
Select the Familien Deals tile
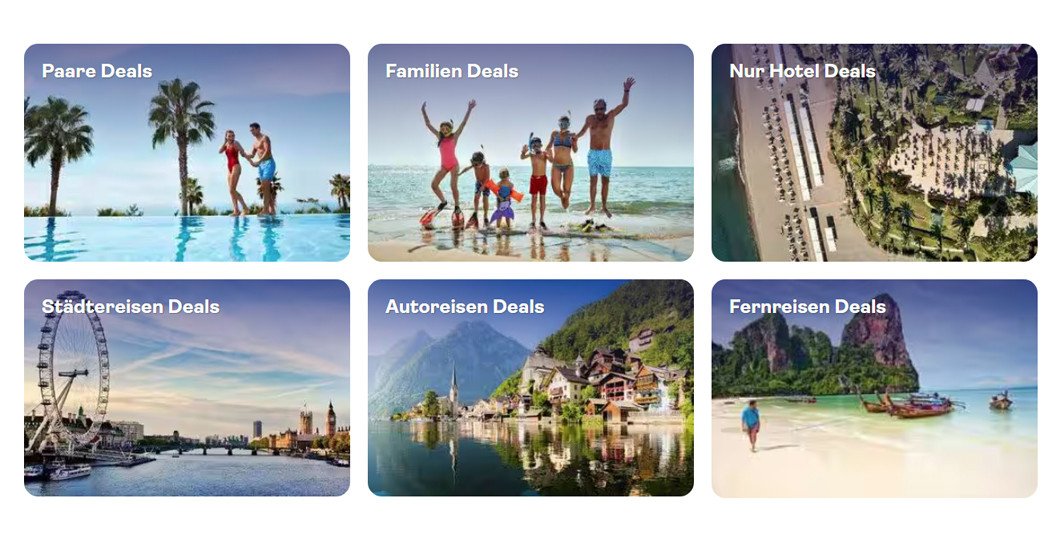coord(530,152)
